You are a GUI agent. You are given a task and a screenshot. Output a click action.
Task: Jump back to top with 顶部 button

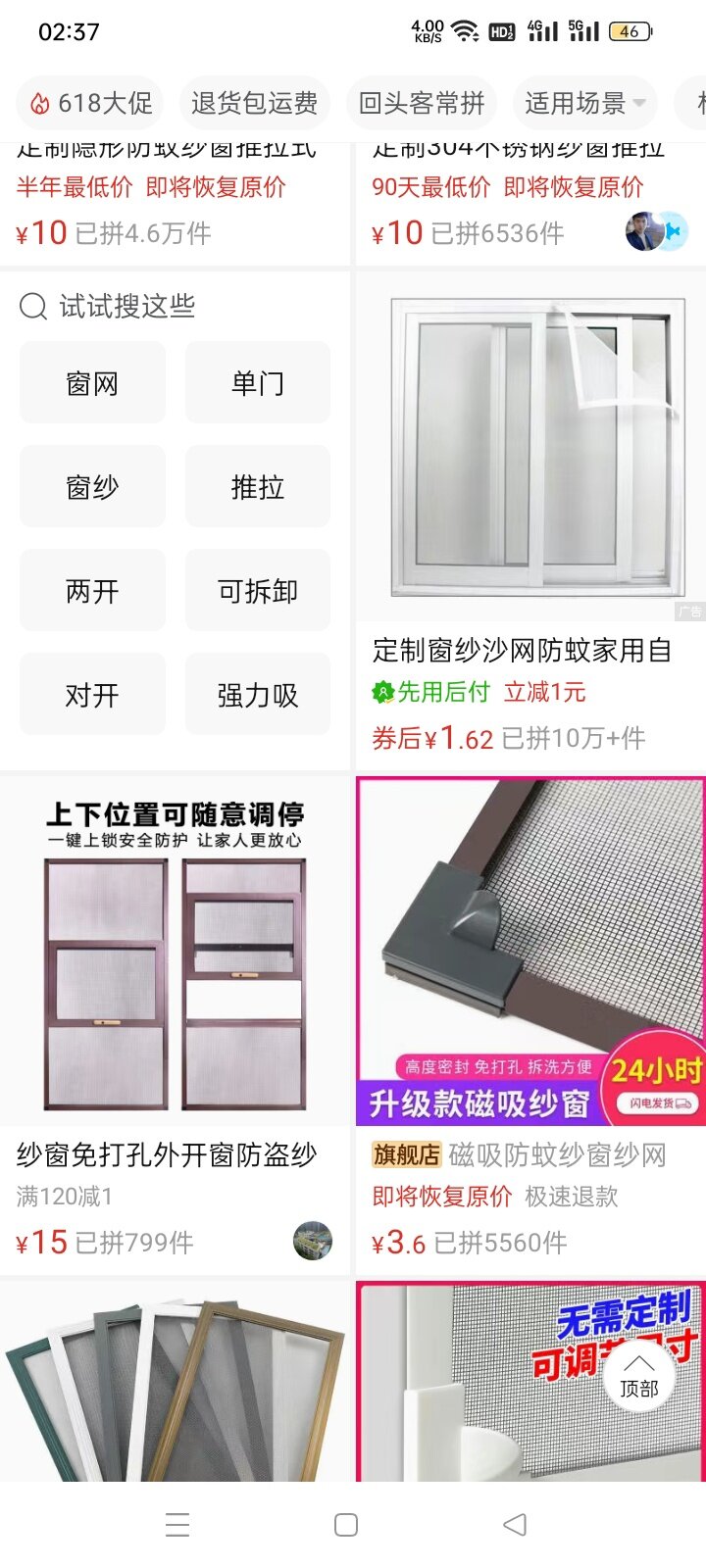638,1375
